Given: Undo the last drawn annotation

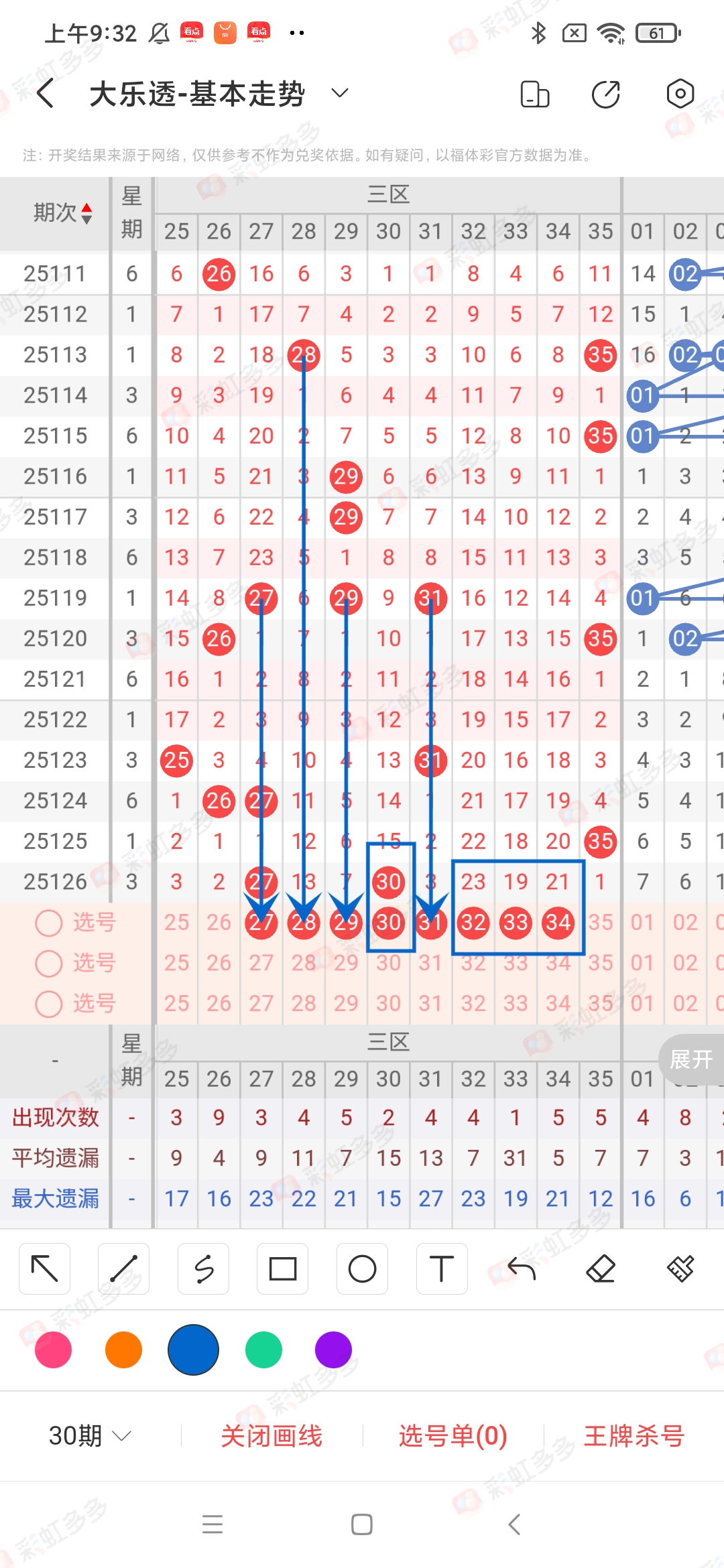Looking at the screenshot, I should pyautogui.click(x=524, y=1268).
